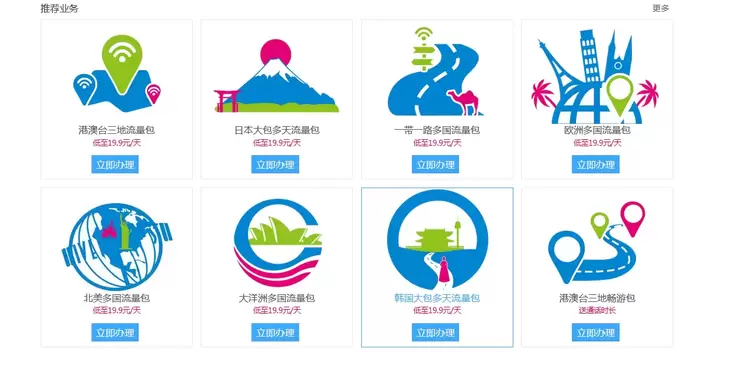Tap 立即办理 under 港澳台三地畅游包

(x=596, y=333)
